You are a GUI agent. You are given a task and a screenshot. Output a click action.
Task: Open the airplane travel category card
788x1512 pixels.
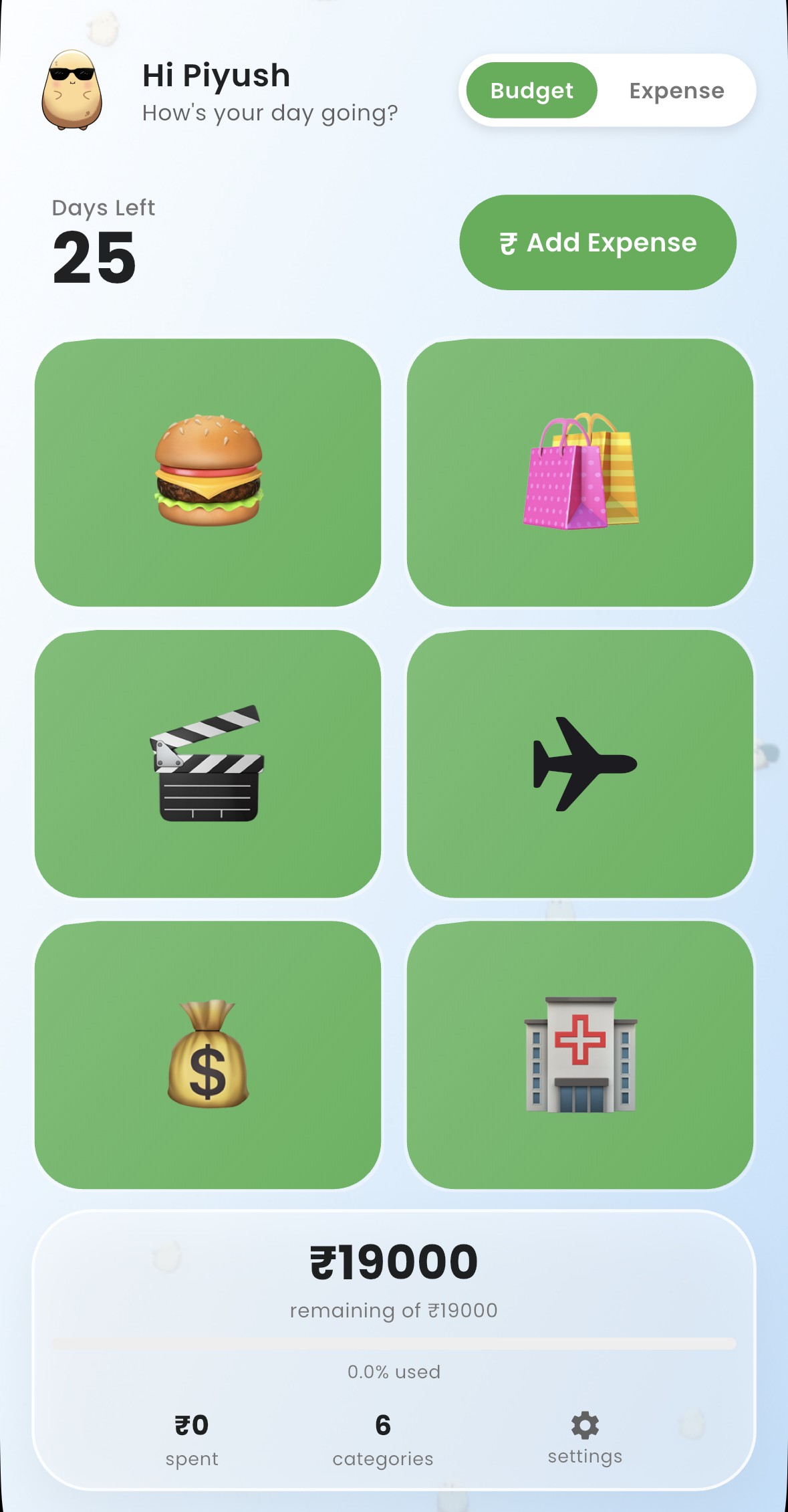[x=579, y=763]
